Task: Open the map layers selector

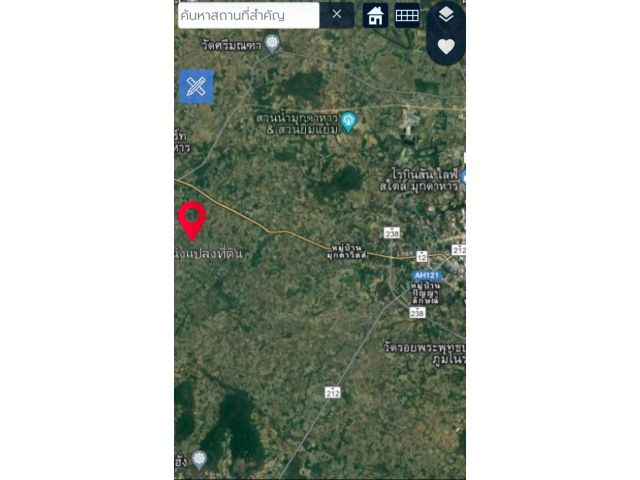Action: pos(446,14)
